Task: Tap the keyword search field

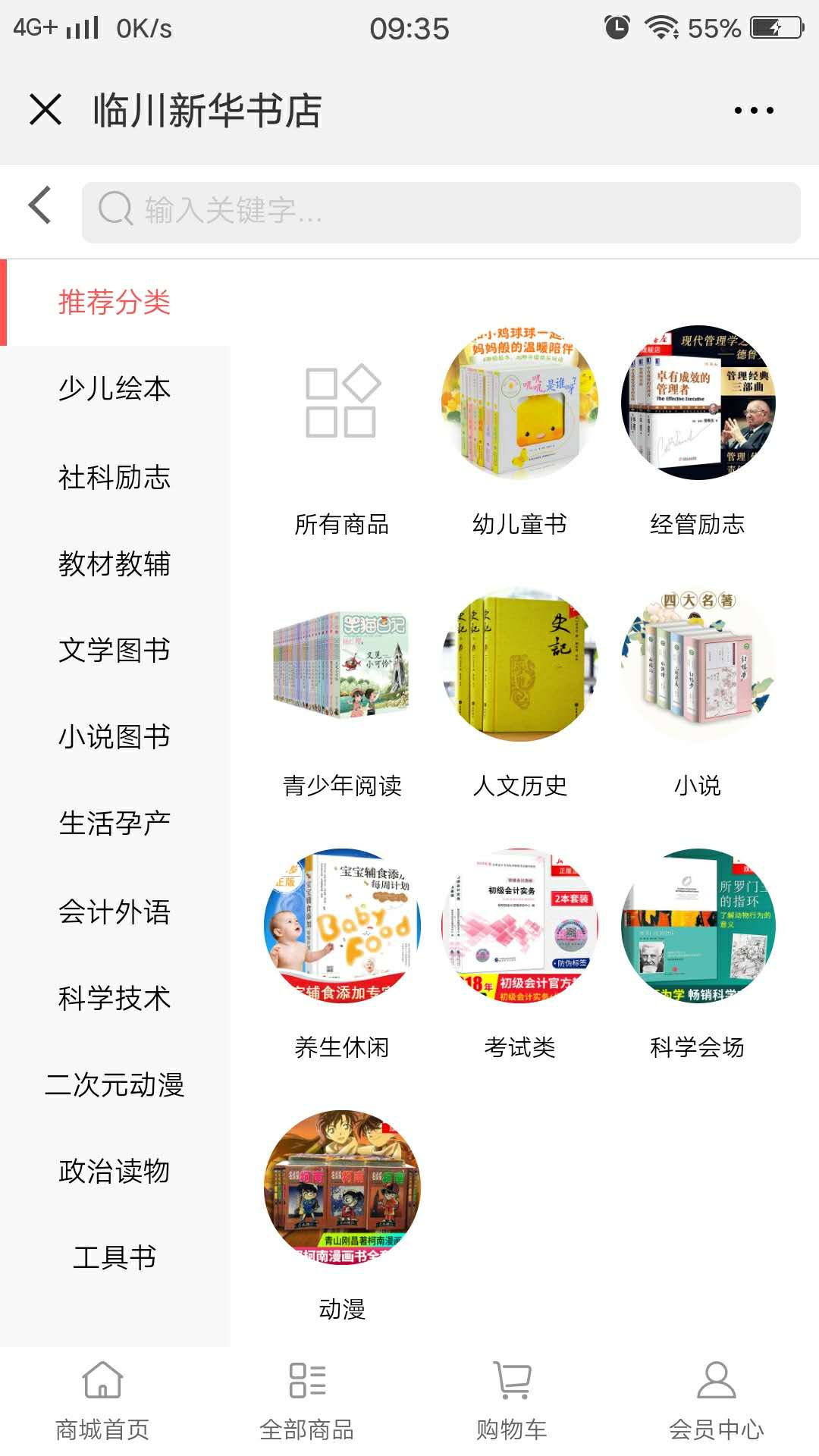Action: (x=440, y=212)
